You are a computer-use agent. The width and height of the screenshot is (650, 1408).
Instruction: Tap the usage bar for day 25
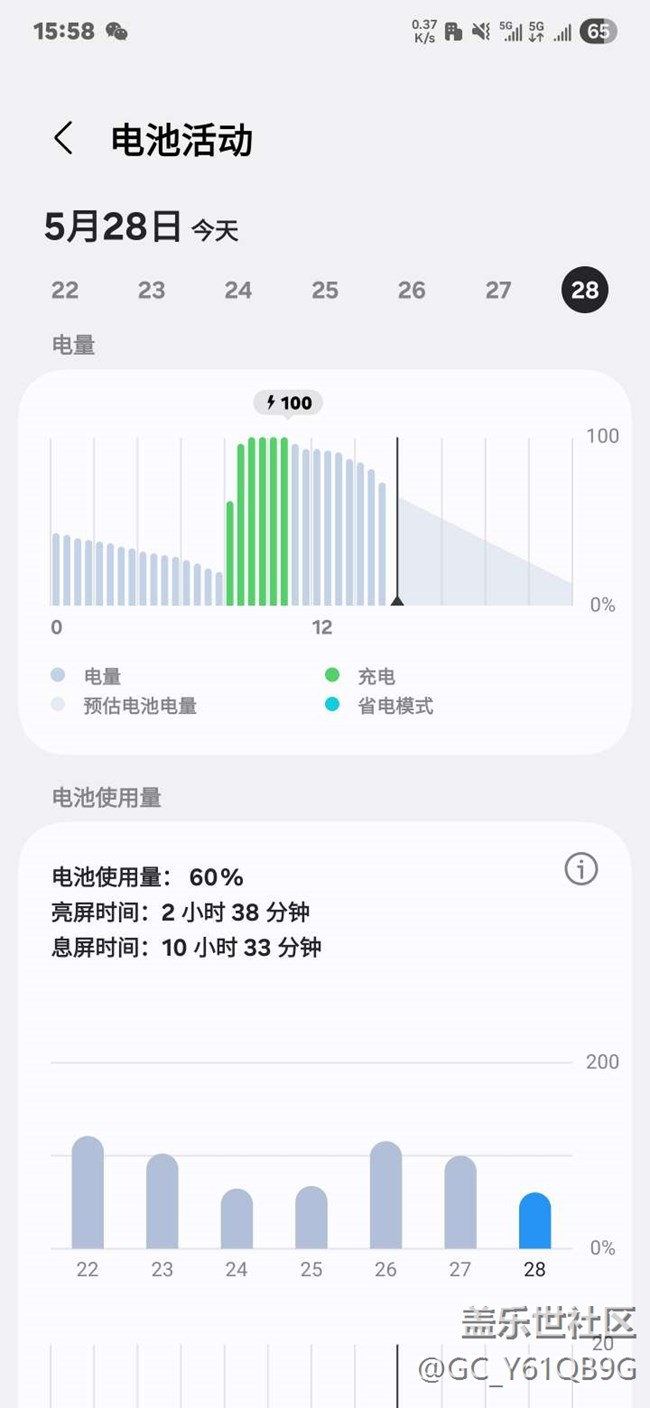click(x=311, y=1218)
